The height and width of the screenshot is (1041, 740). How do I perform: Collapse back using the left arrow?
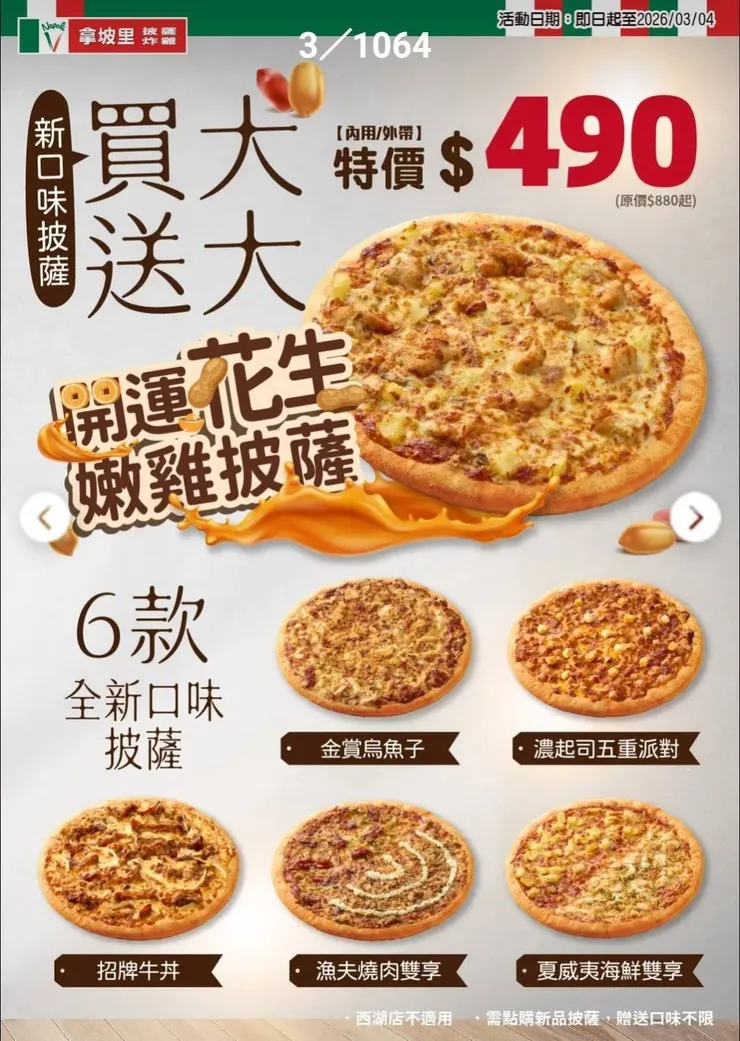[44, 515]
